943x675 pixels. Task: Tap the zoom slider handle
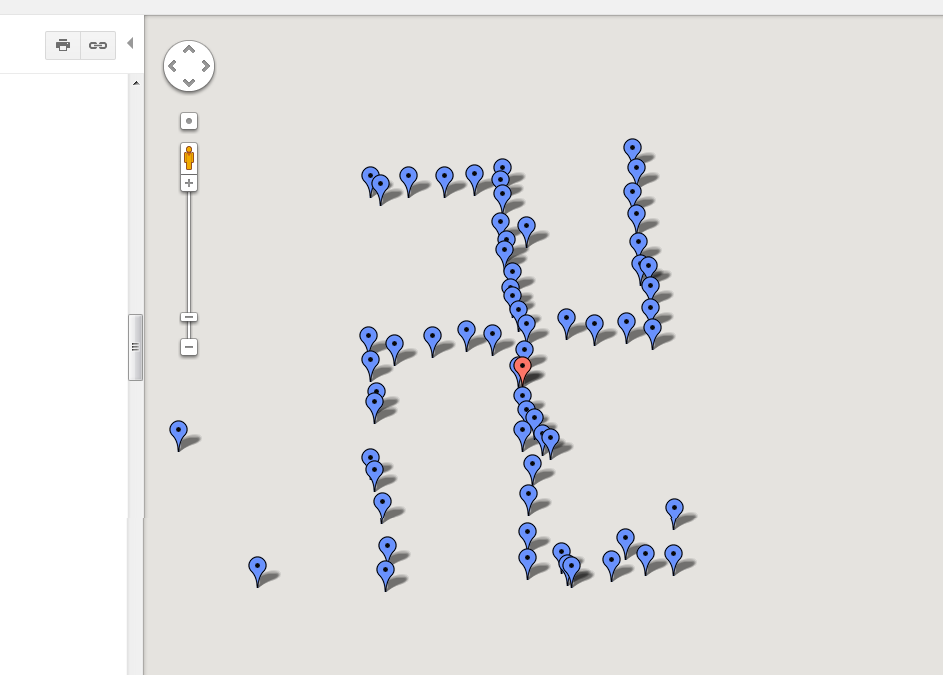click(189, 317)
